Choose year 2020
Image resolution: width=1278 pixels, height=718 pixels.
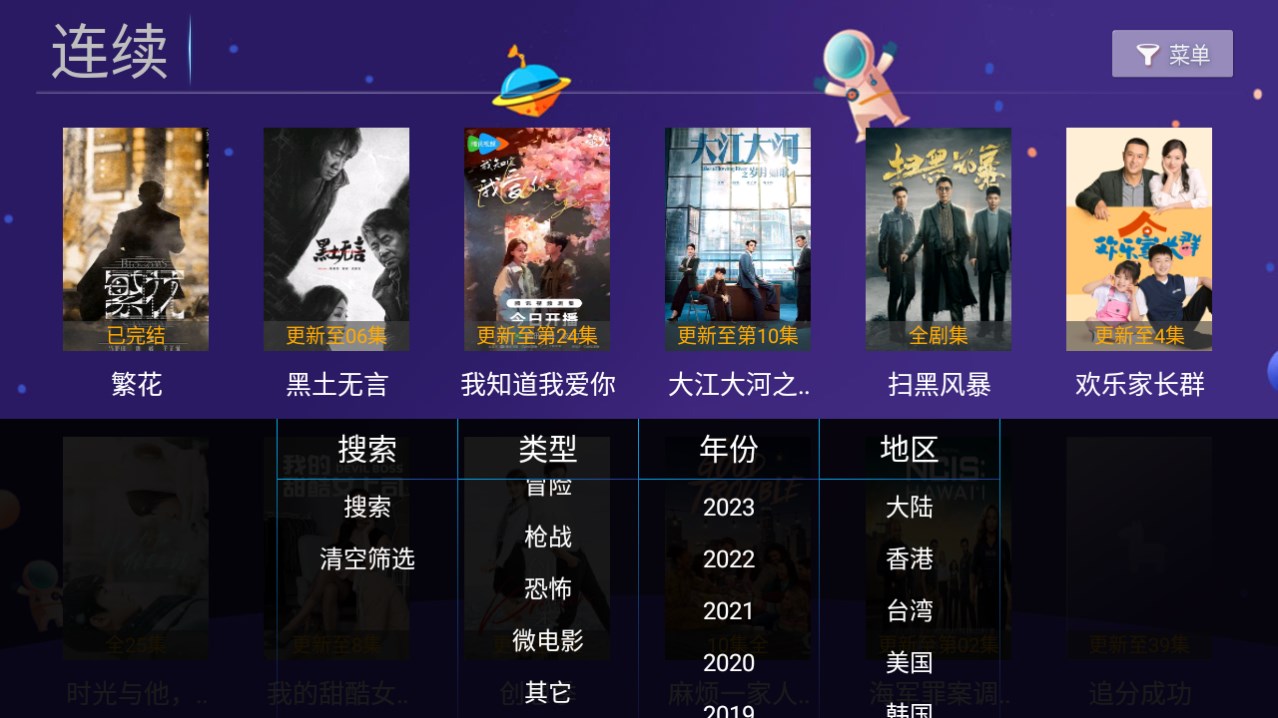point(729,663)
